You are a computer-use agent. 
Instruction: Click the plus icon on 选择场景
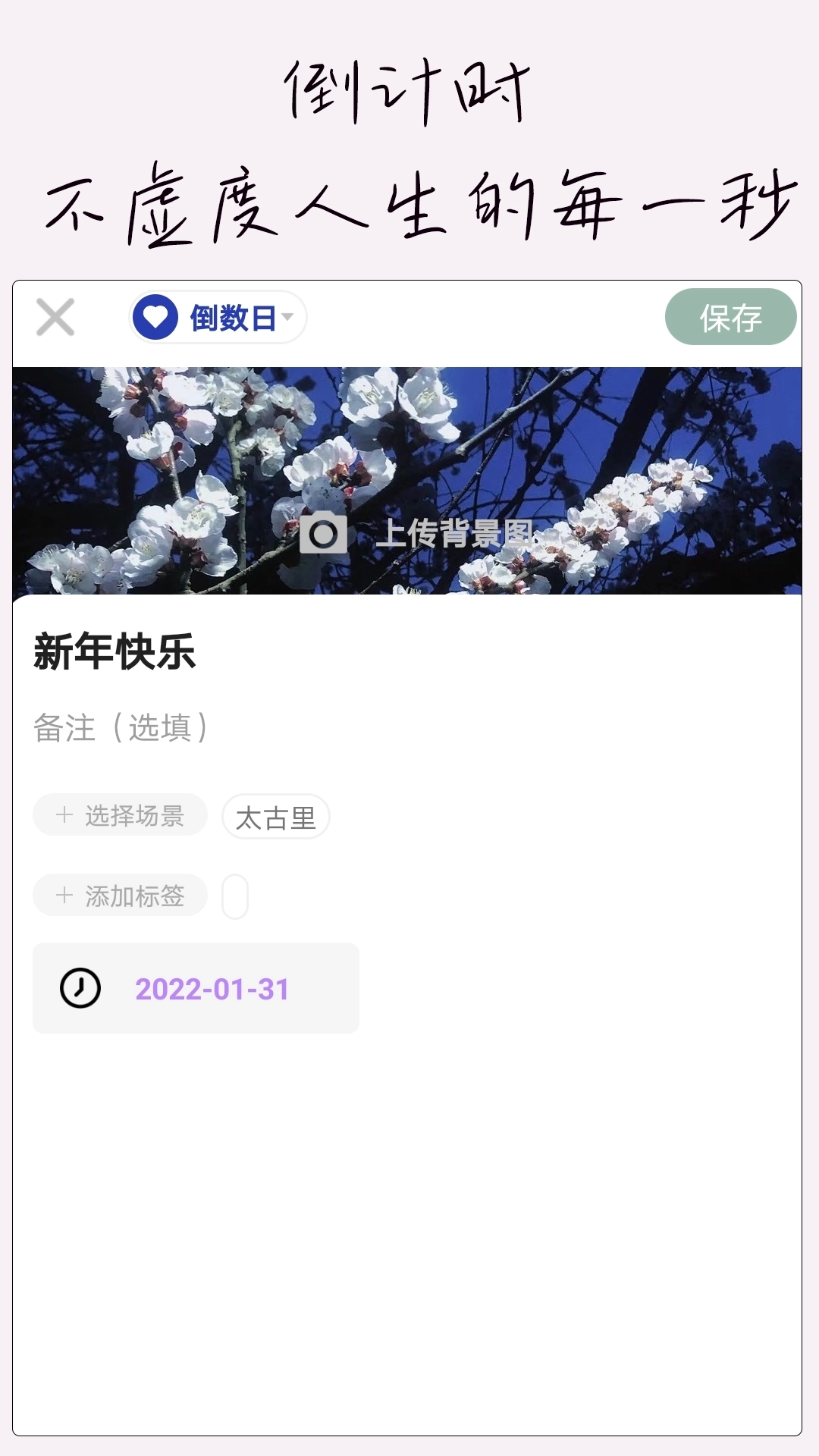[63, 816]
